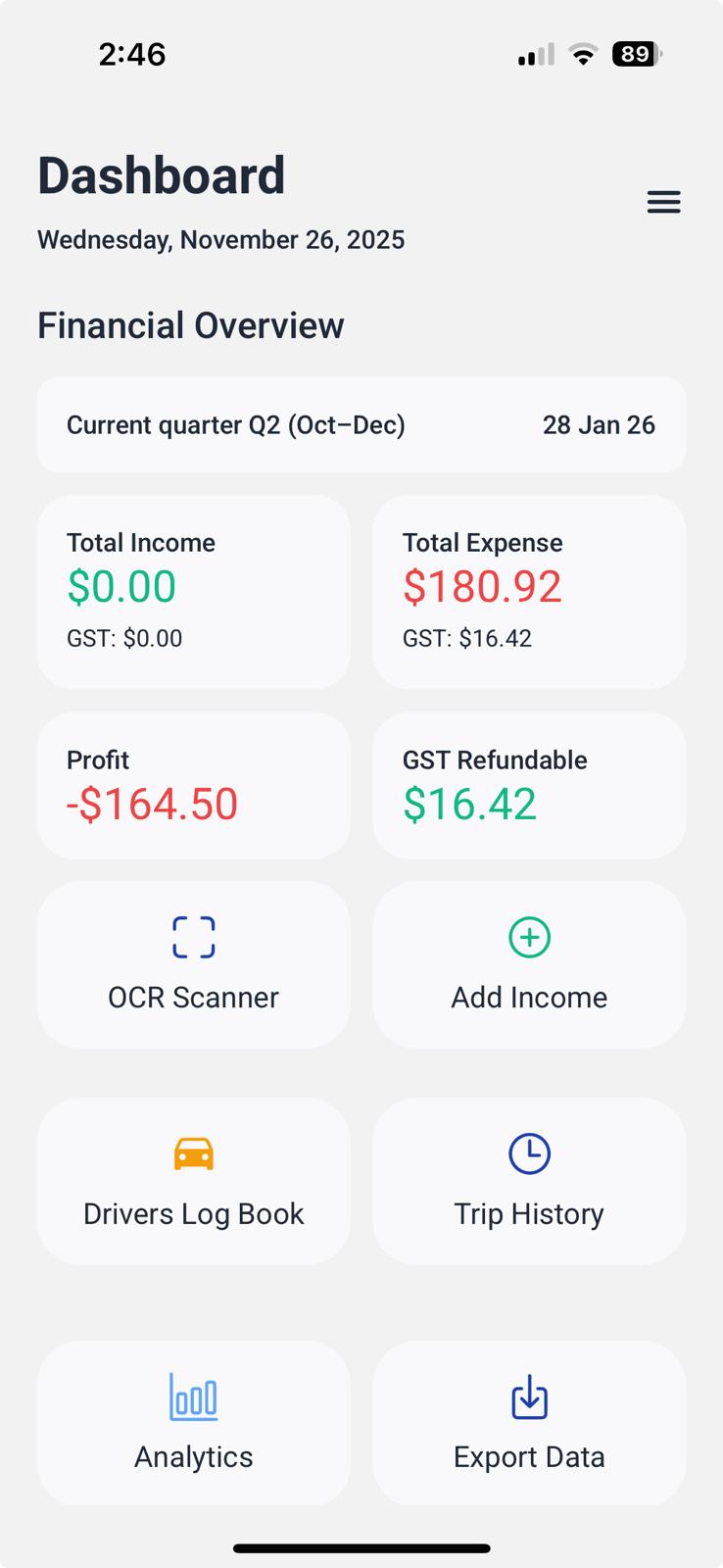Open the Analytics tile

tap(193, 1423)
